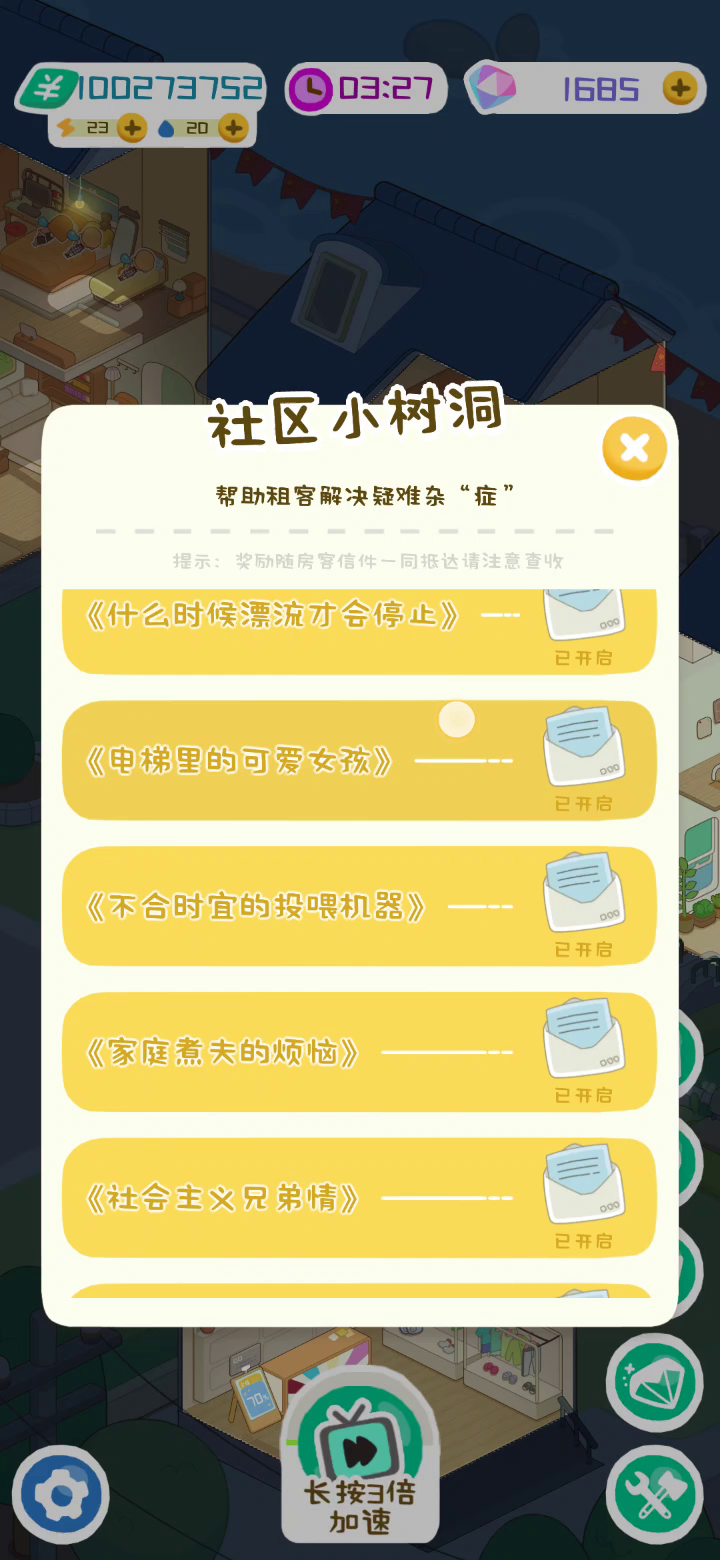Open the letter 《社会主义兄弟情》
The height and width of the screenshot is (1560, 720).
pos(359,1198)
